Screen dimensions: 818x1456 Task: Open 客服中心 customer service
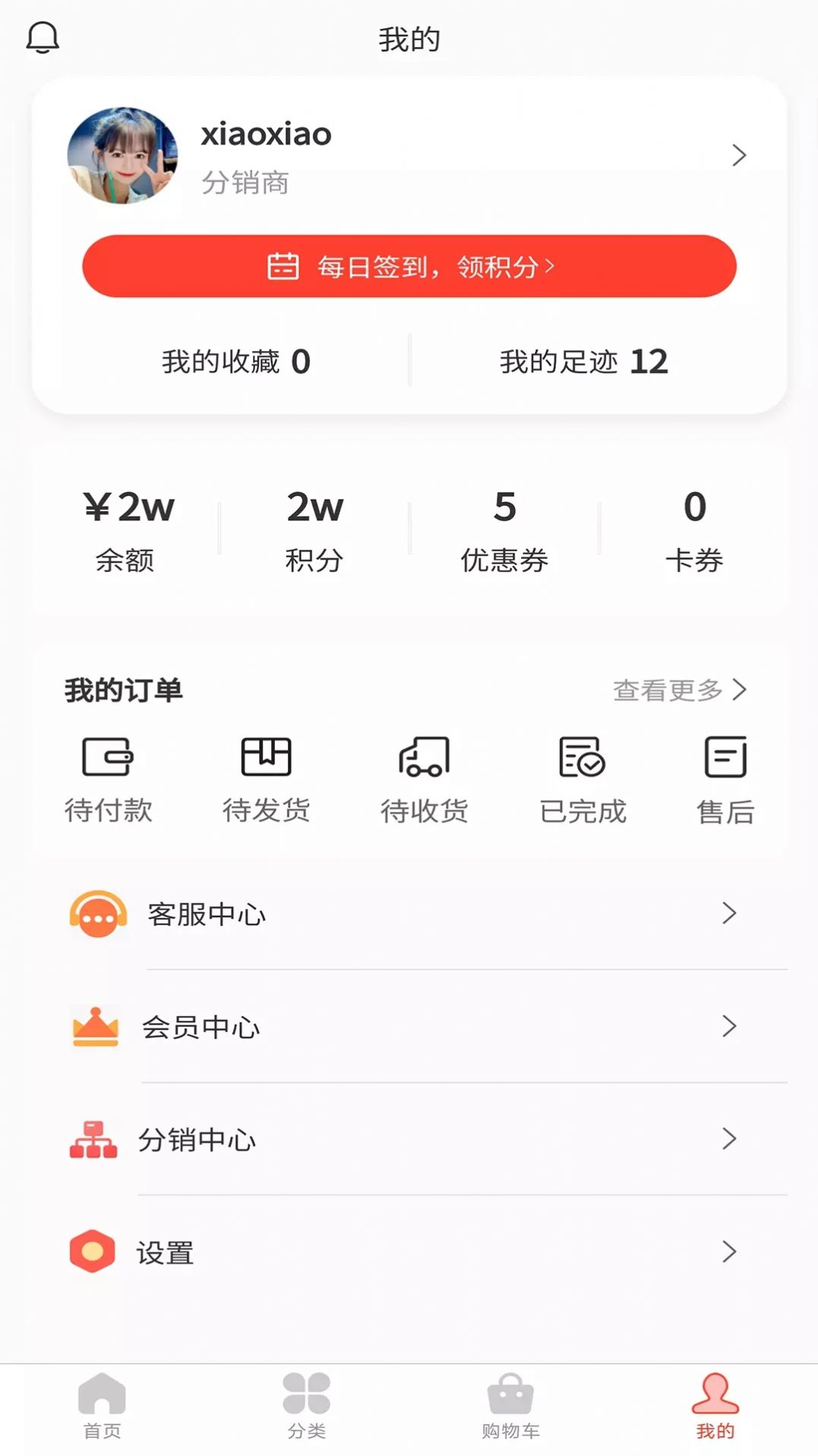click(x=409, y=914)
